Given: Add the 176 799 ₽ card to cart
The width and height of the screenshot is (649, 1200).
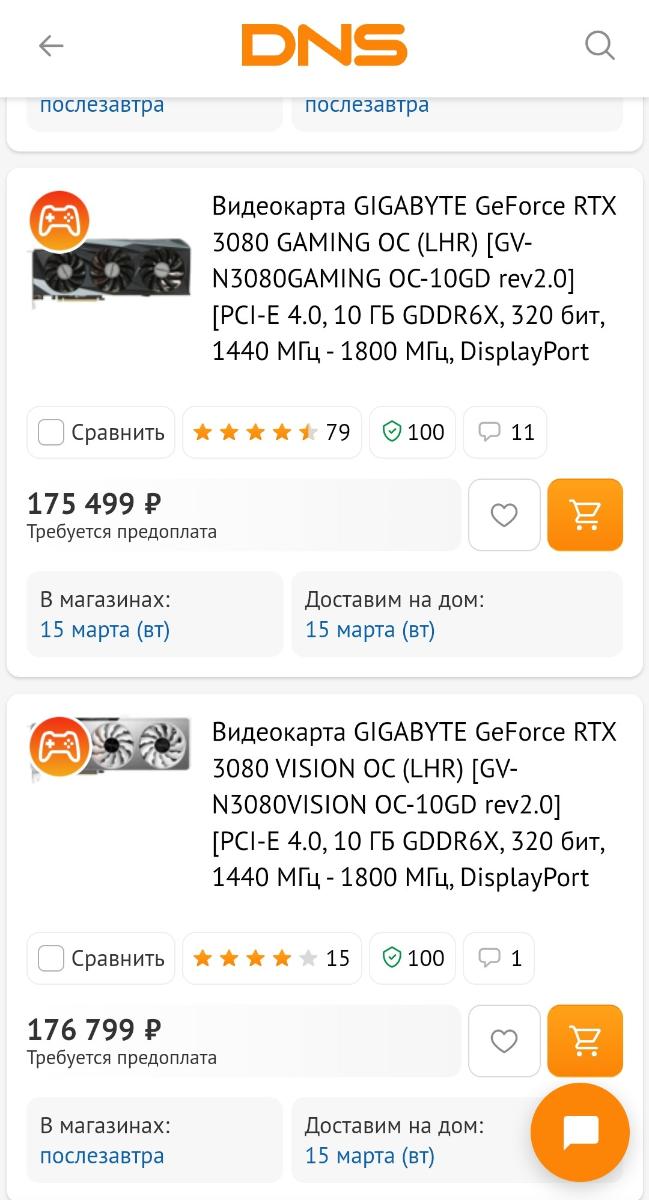Looking at the screenshot, I should pos(585,1041).
